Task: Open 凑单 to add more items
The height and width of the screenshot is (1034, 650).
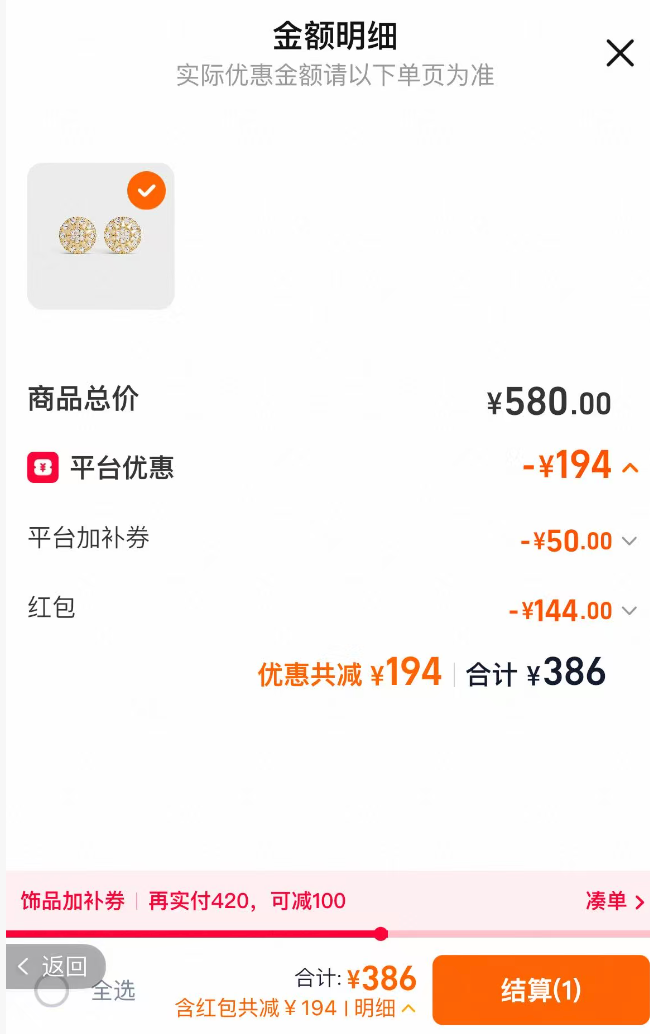Action: [615, 901]
